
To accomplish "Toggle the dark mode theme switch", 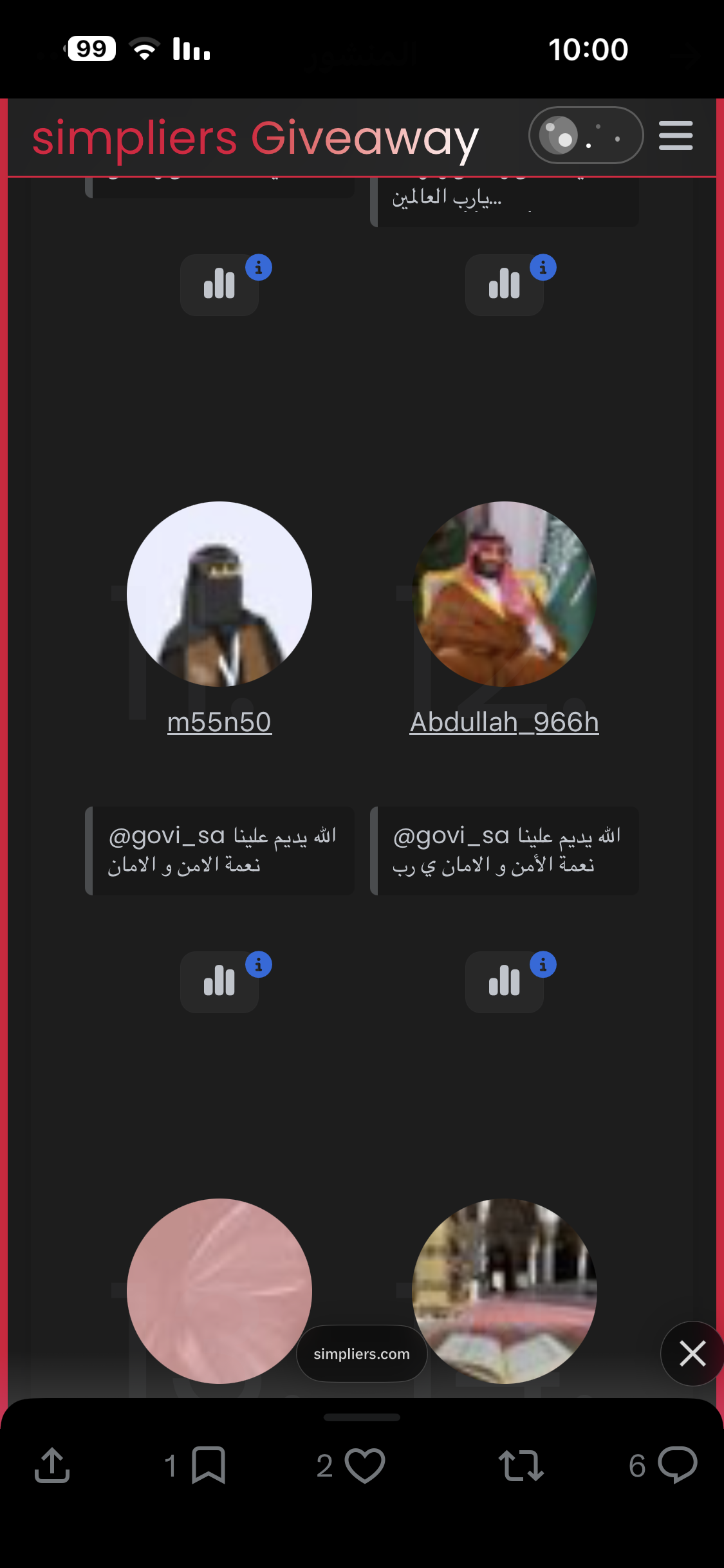I will [585, 135].
